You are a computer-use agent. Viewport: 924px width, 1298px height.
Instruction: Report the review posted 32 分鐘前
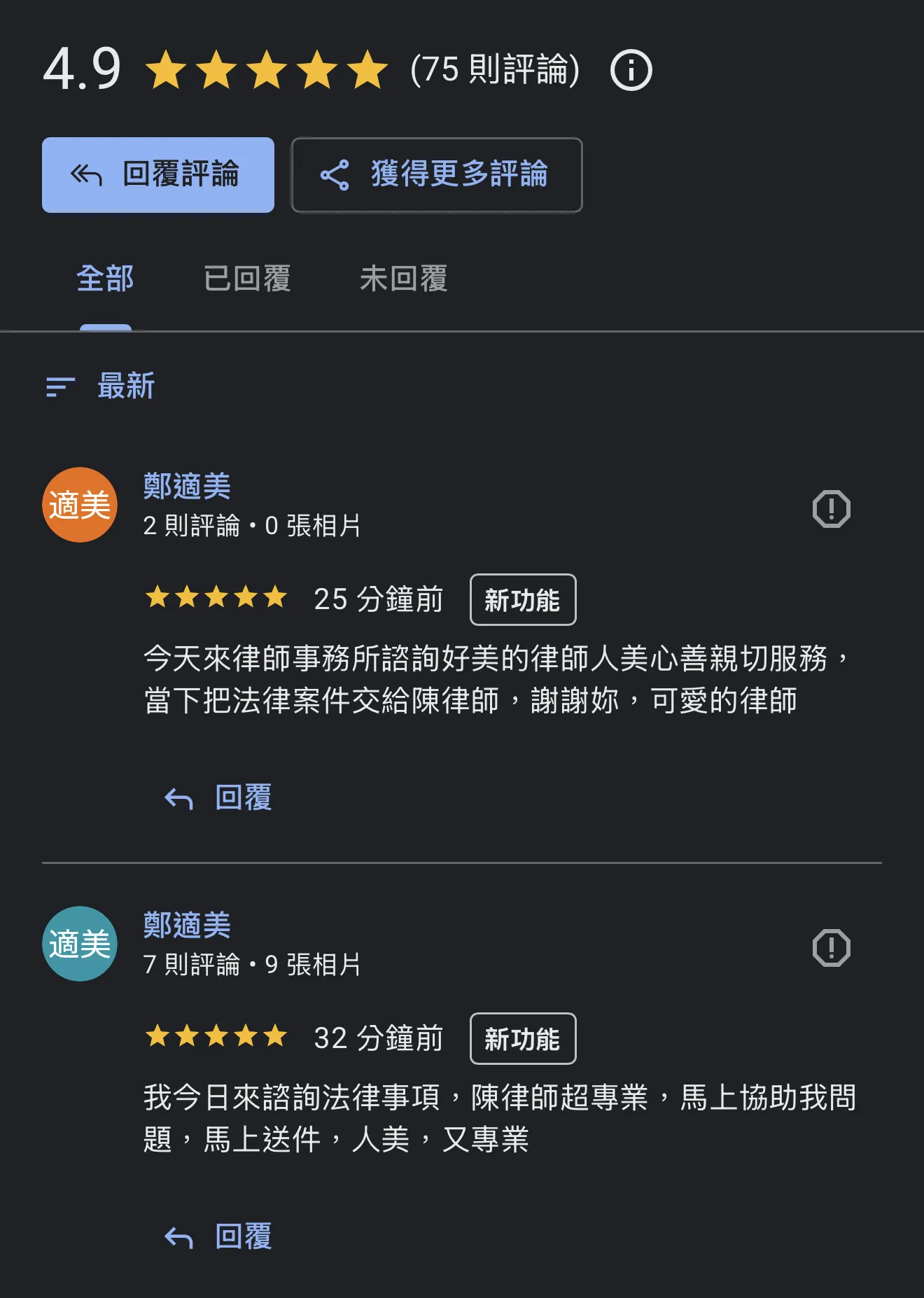(831, 948)
